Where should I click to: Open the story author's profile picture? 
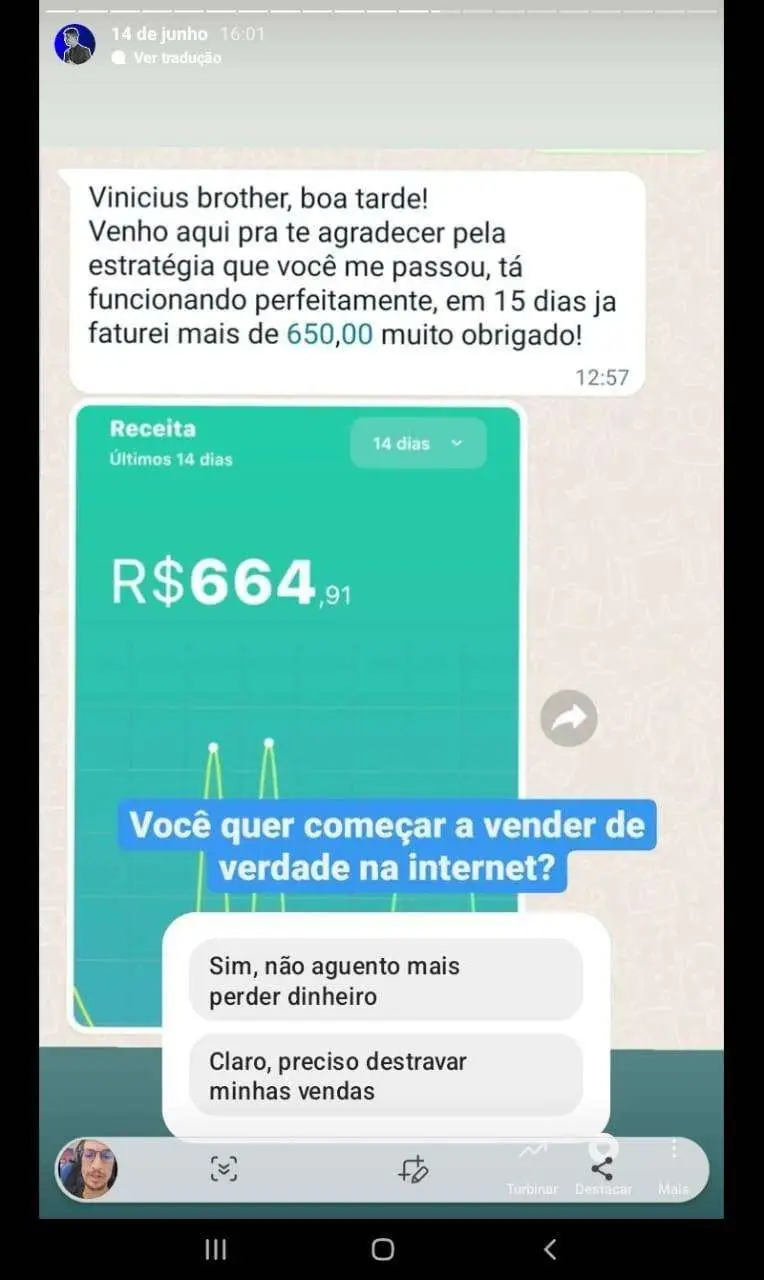tap(75, 45)
